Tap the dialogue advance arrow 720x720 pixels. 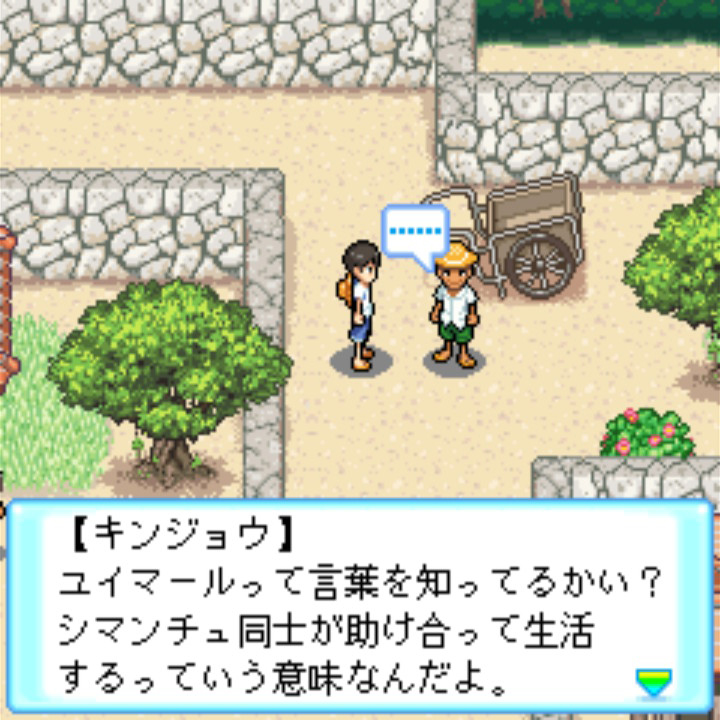(x=654, y=682)
